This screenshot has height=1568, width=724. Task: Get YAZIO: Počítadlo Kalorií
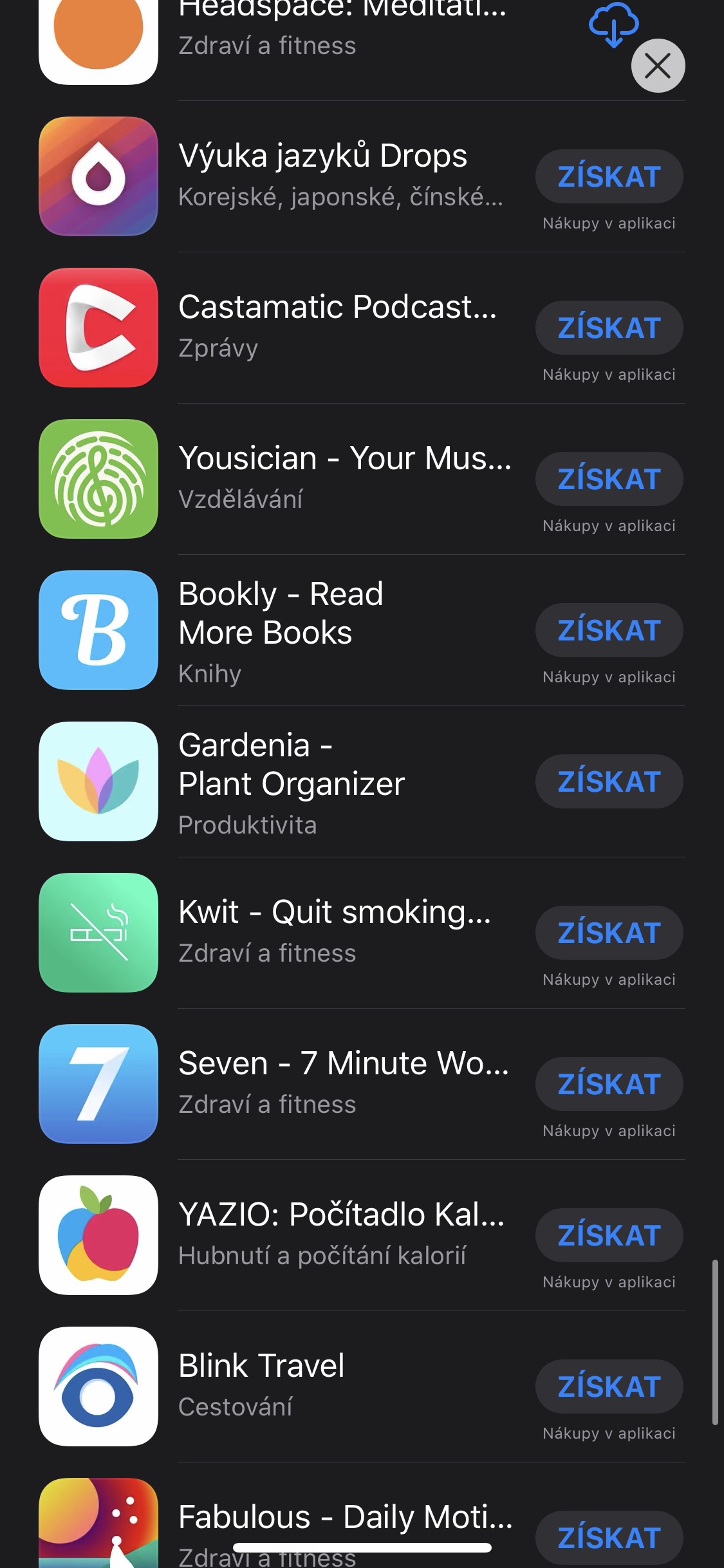pos(609,1235)
